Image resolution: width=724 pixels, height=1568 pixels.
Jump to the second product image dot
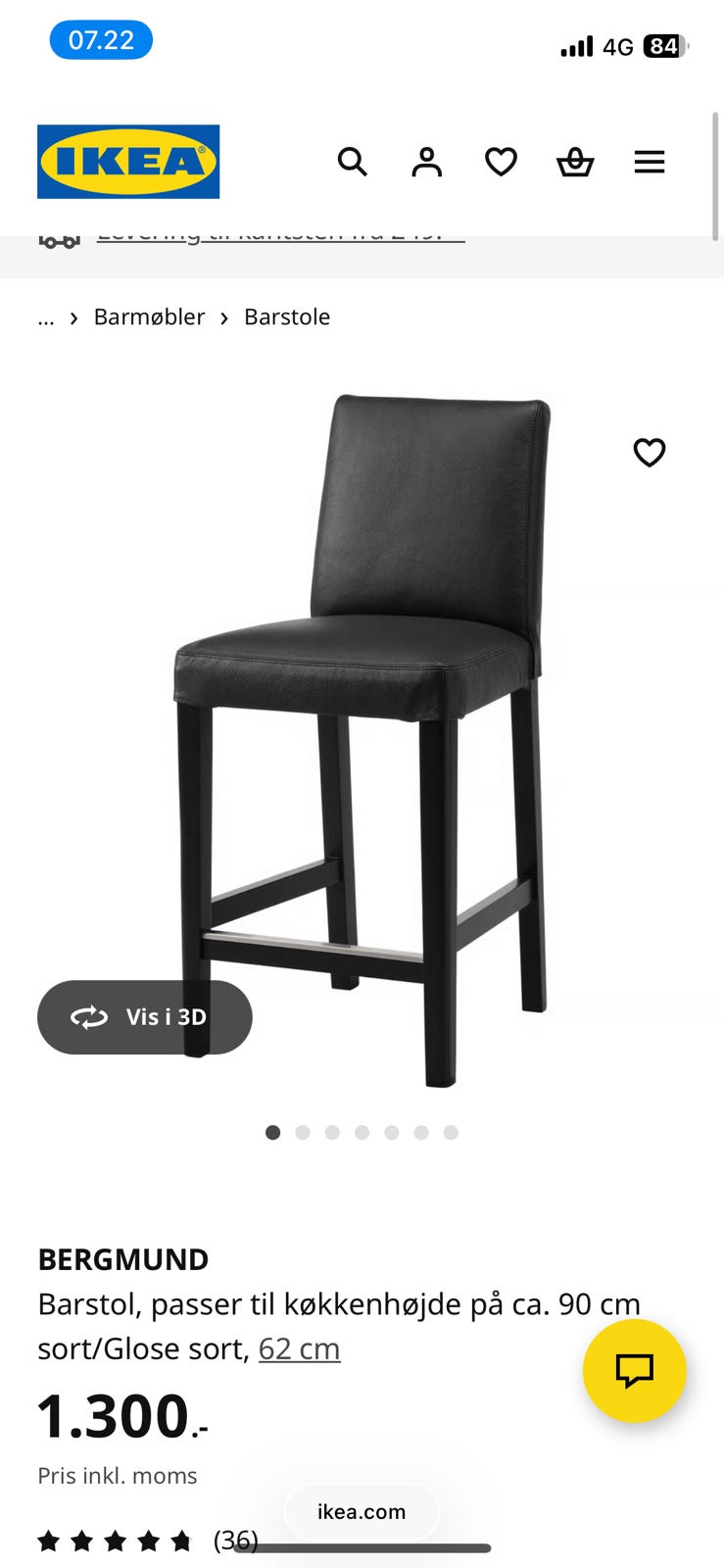[x=303, y=1133]
